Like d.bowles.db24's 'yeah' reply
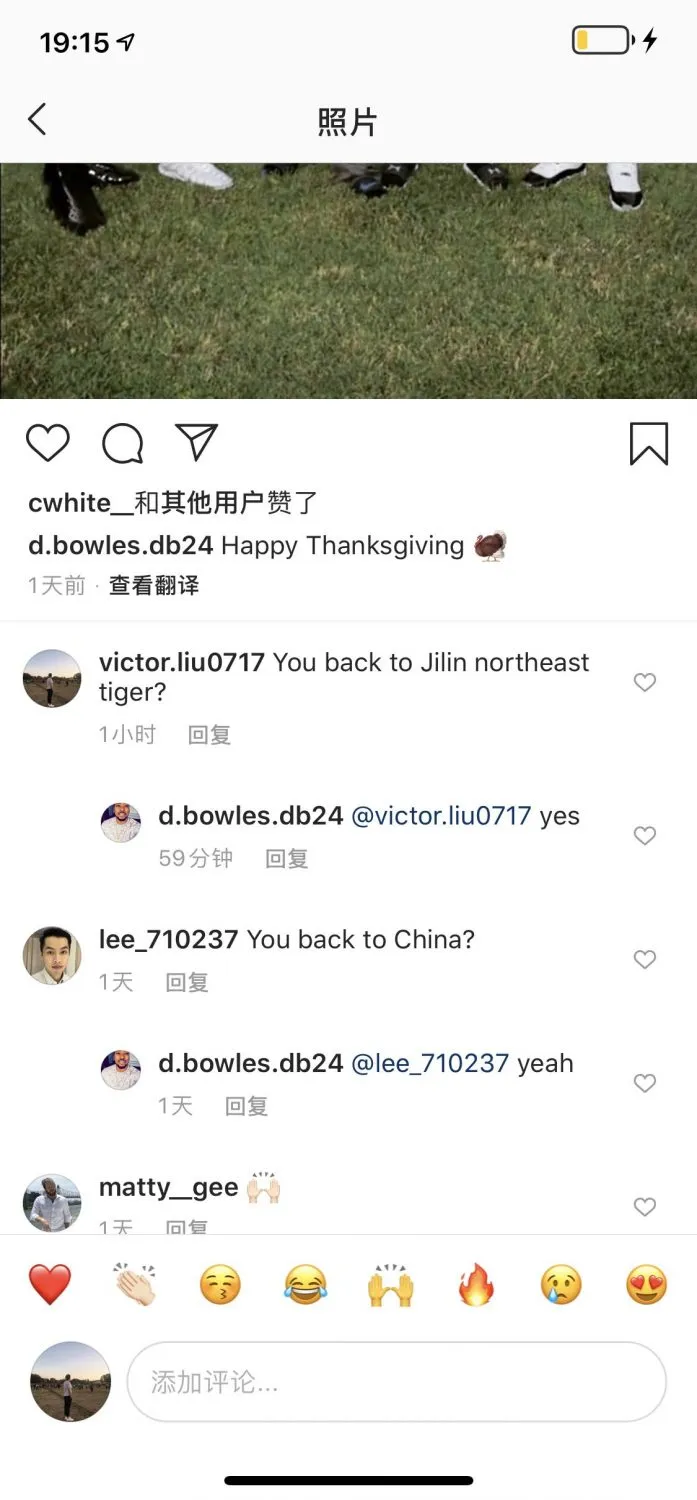Screen dimensions: 697x1500 (x=645, y=1083)
